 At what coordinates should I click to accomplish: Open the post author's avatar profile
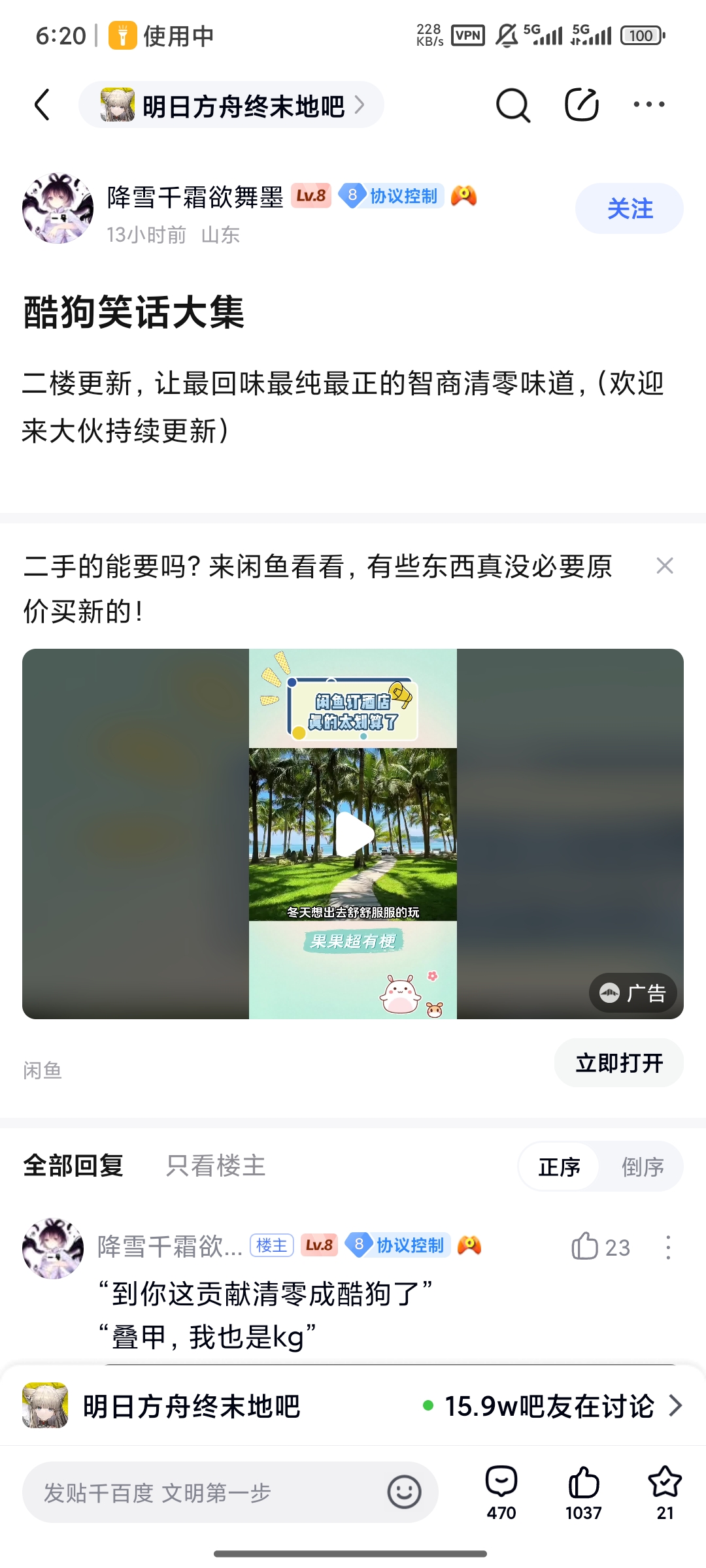click(58, 208)
